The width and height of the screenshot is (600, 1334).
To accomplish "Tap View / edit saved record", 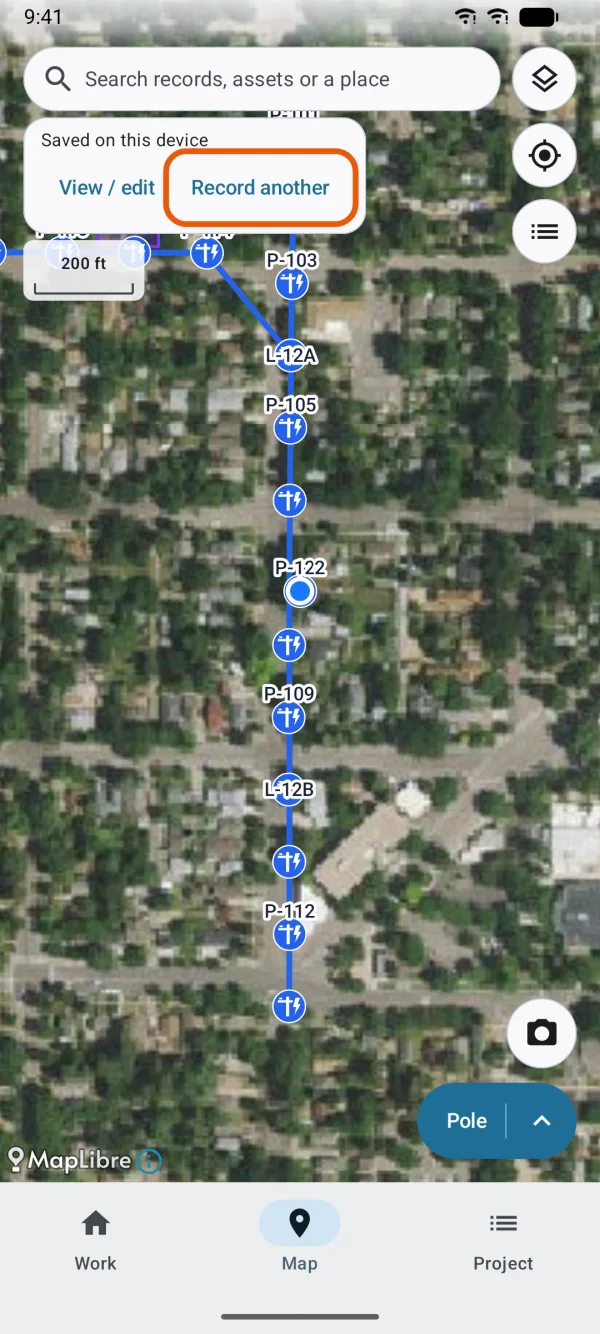I will [107, 187].
